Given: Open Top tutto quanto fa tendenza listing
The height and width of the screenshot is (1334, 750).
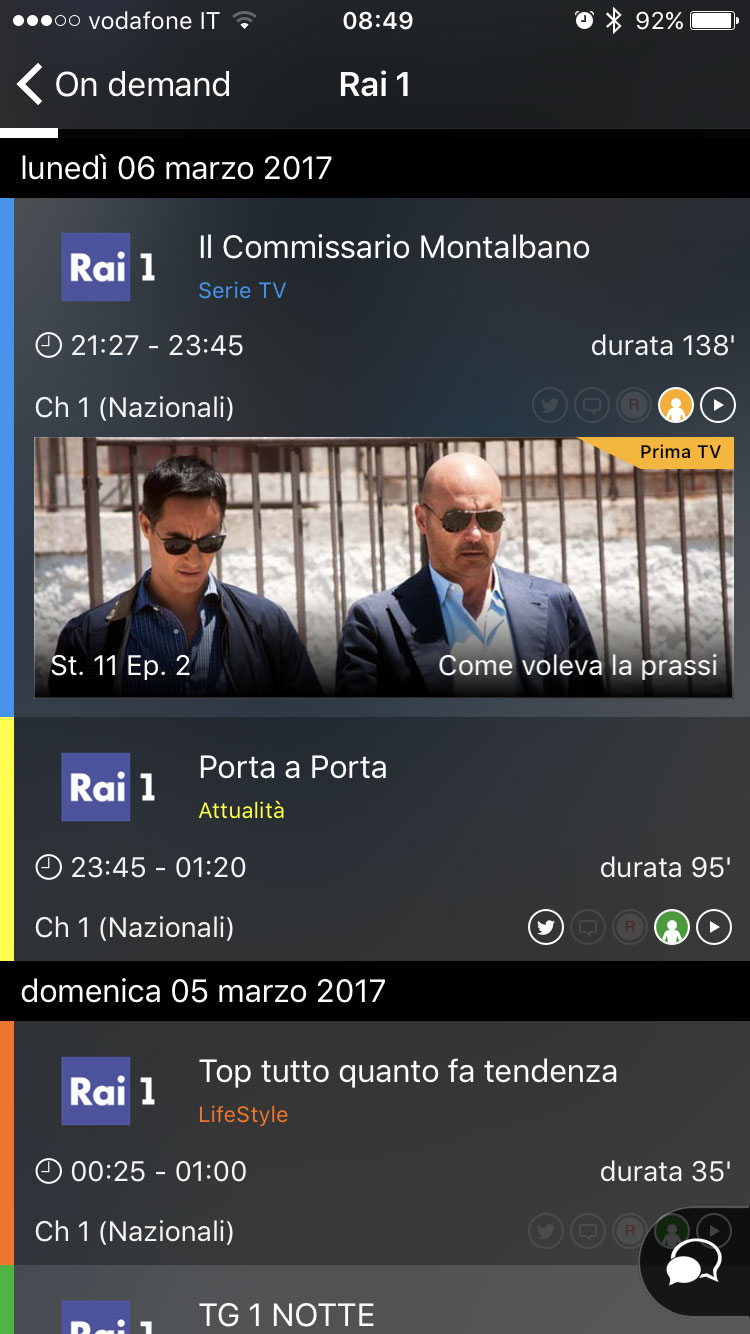Looking at the screenshot, I should (407, 1072).
